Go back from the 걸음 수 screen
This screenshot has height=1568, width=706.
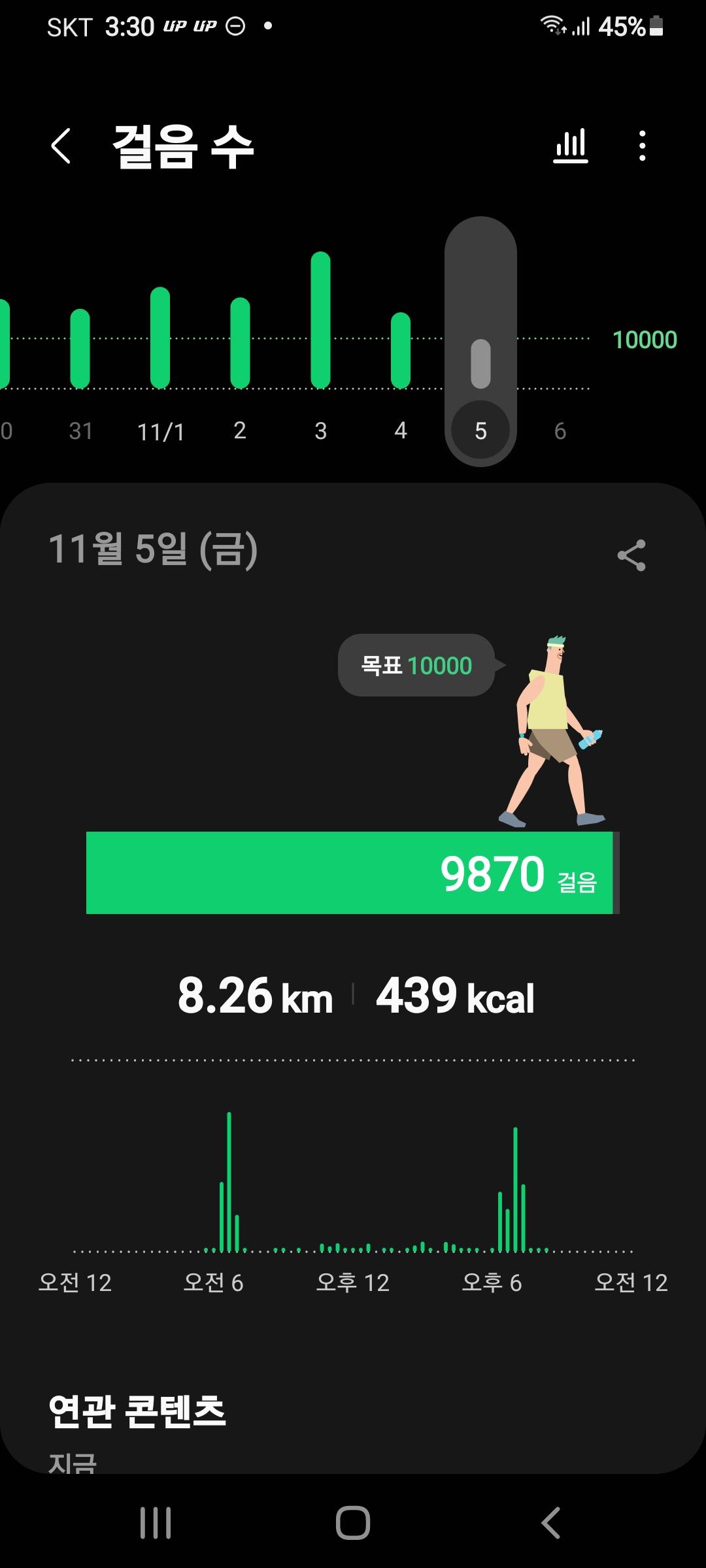(61, 146)
